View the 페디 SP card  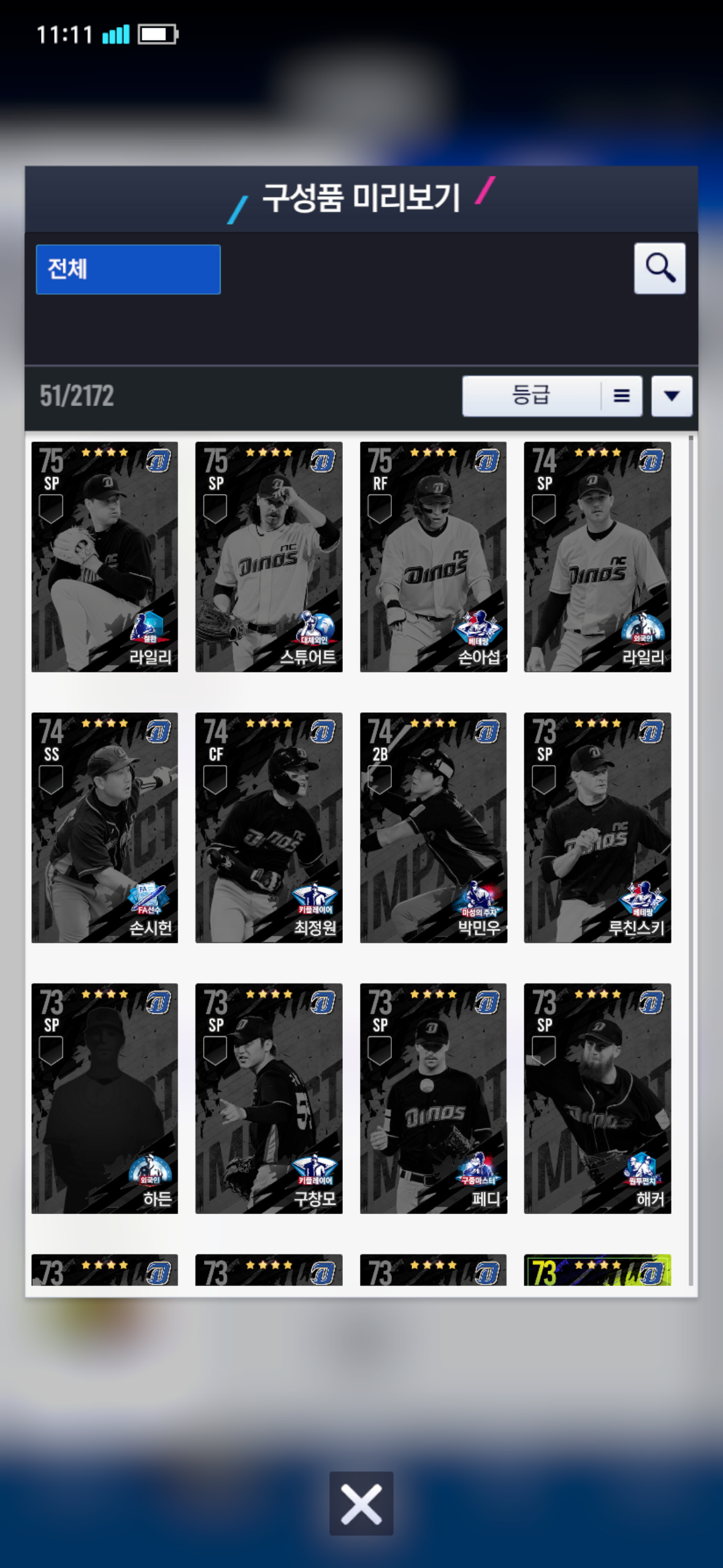pyautogui.click(x=433, y=1098)
